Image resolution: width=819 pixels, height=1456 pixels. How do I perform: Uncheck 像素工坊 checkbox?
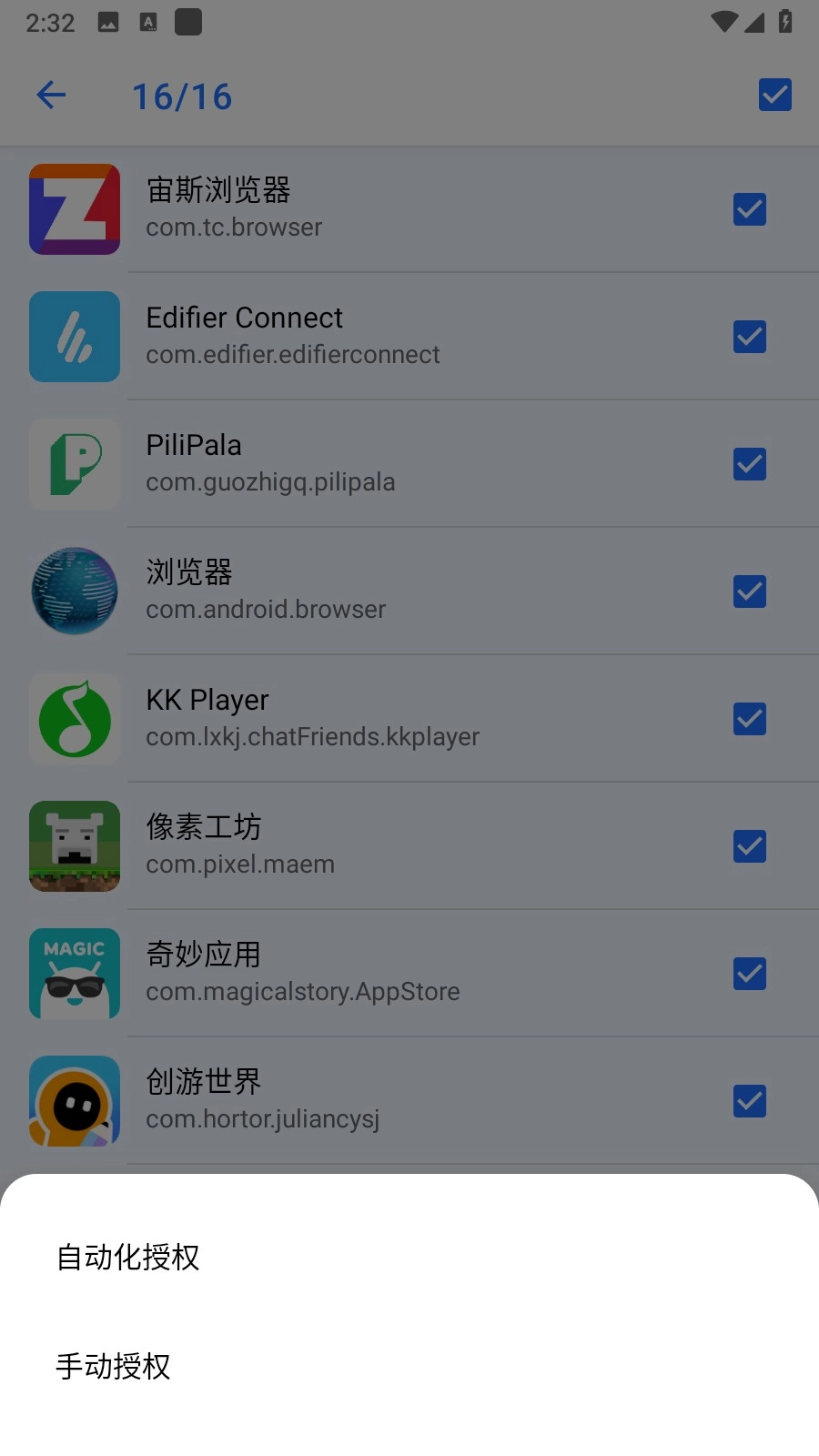pos(749,846)
